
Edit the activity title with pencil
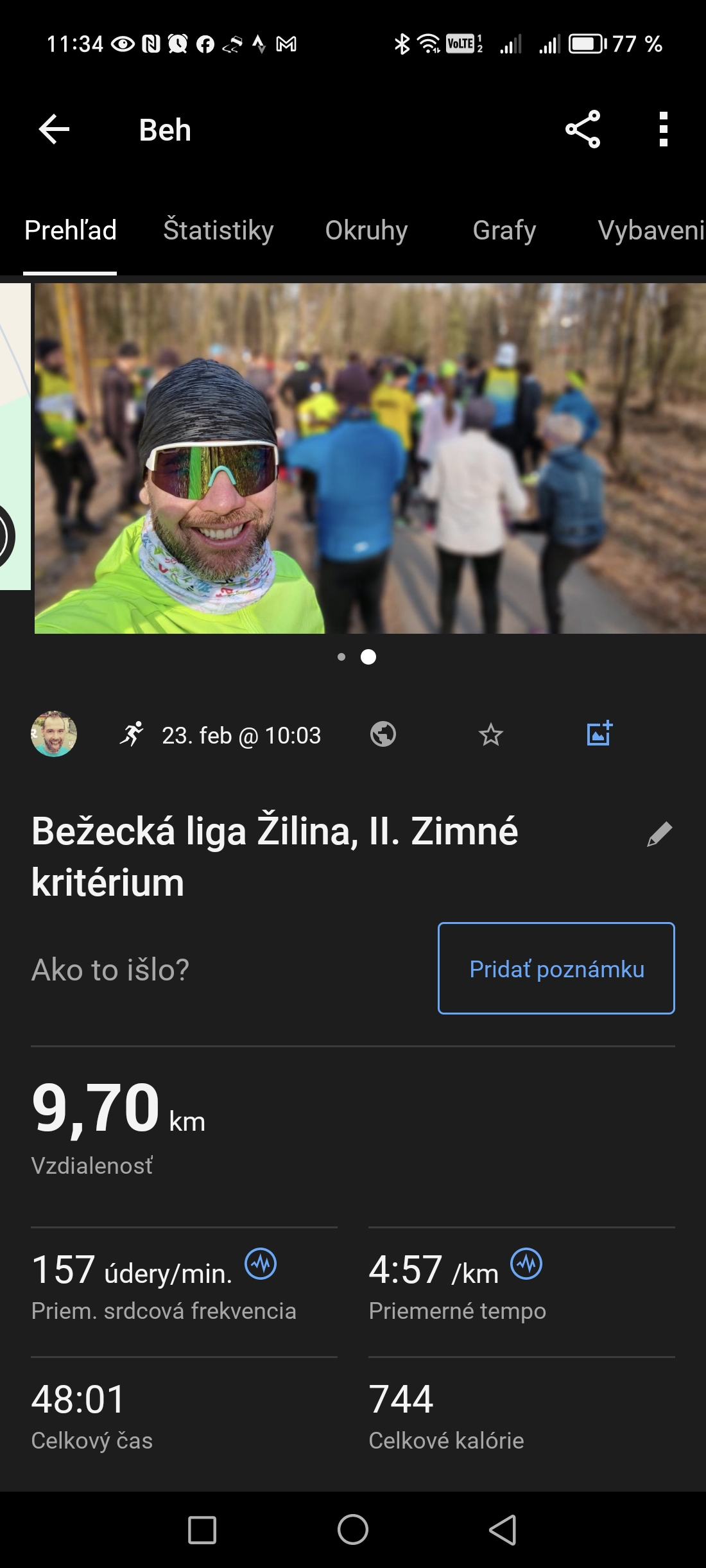point(660,834)
